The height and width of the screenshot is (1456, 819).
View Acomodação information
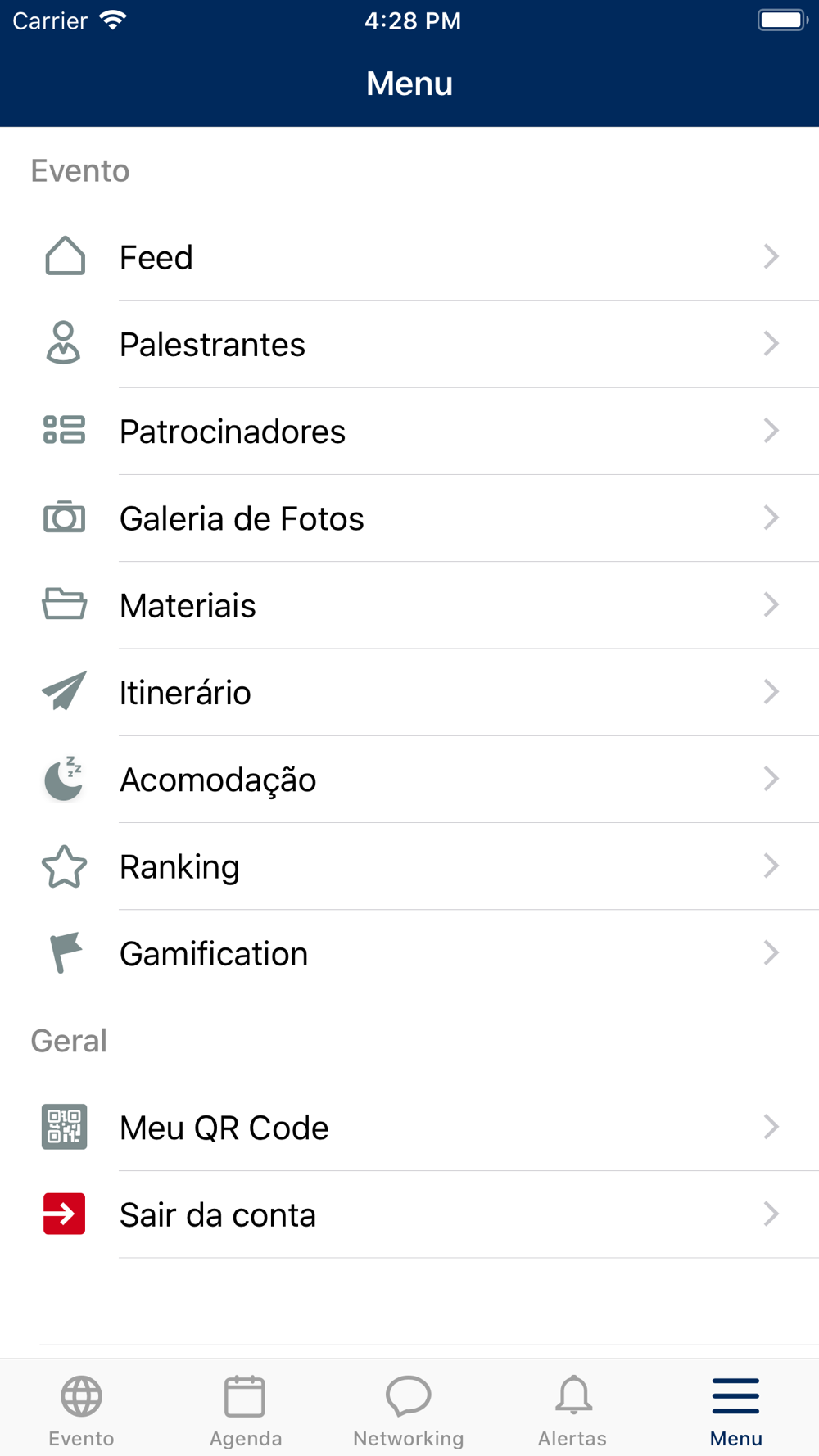(409, 780)
